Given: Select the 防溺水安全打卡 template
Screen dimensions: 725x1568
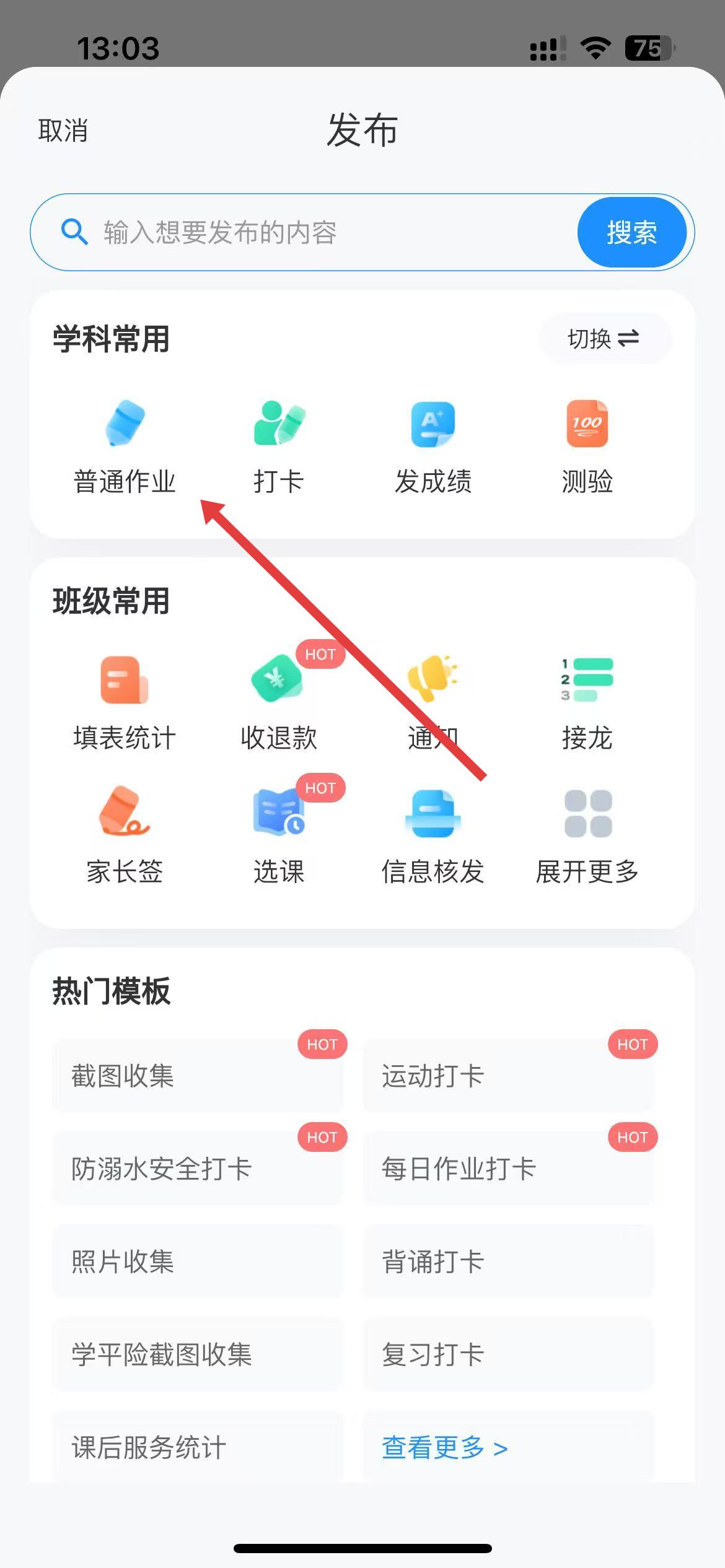Looking at the screenshot, I should point(198,1169).
